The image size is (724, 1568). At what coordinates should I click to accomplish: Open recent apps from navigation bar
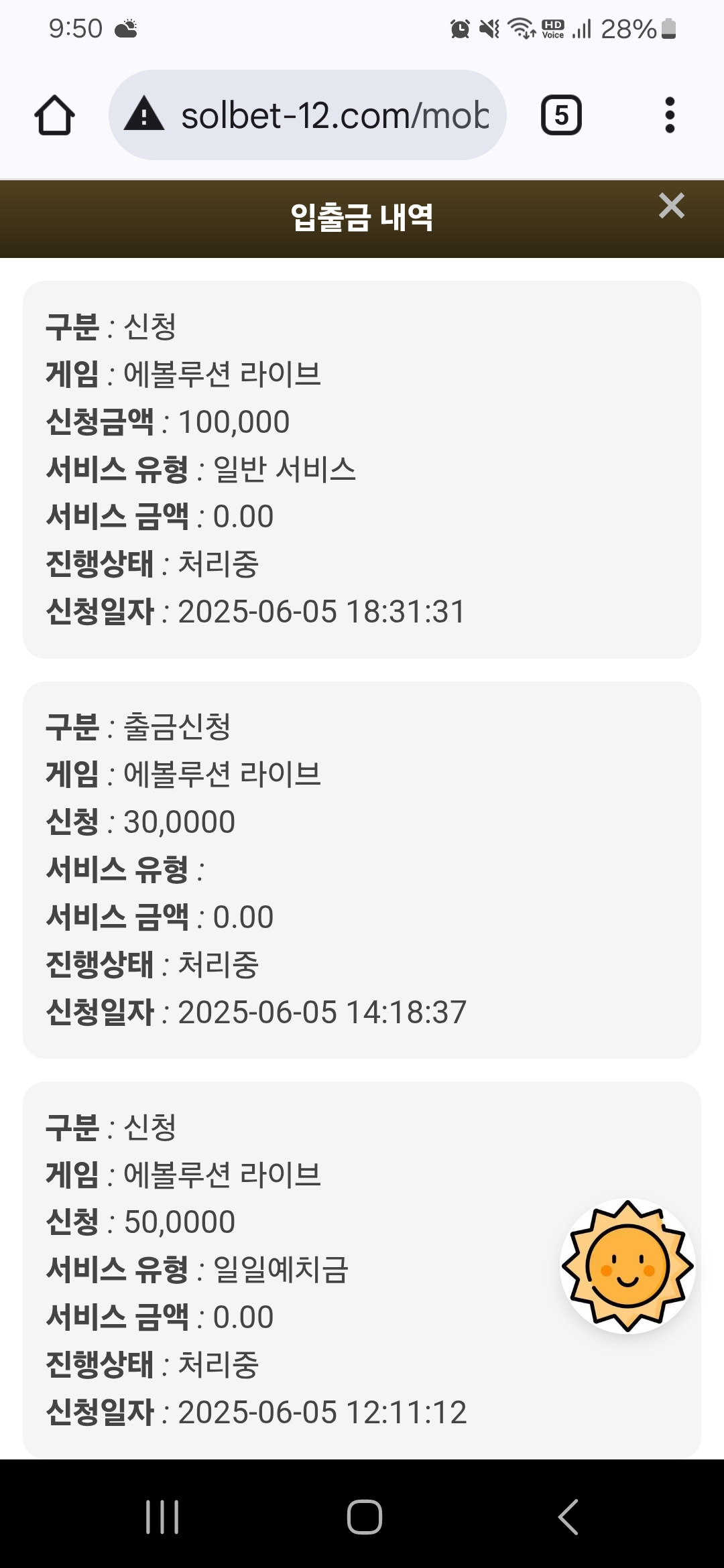(x=162, y=1516)
